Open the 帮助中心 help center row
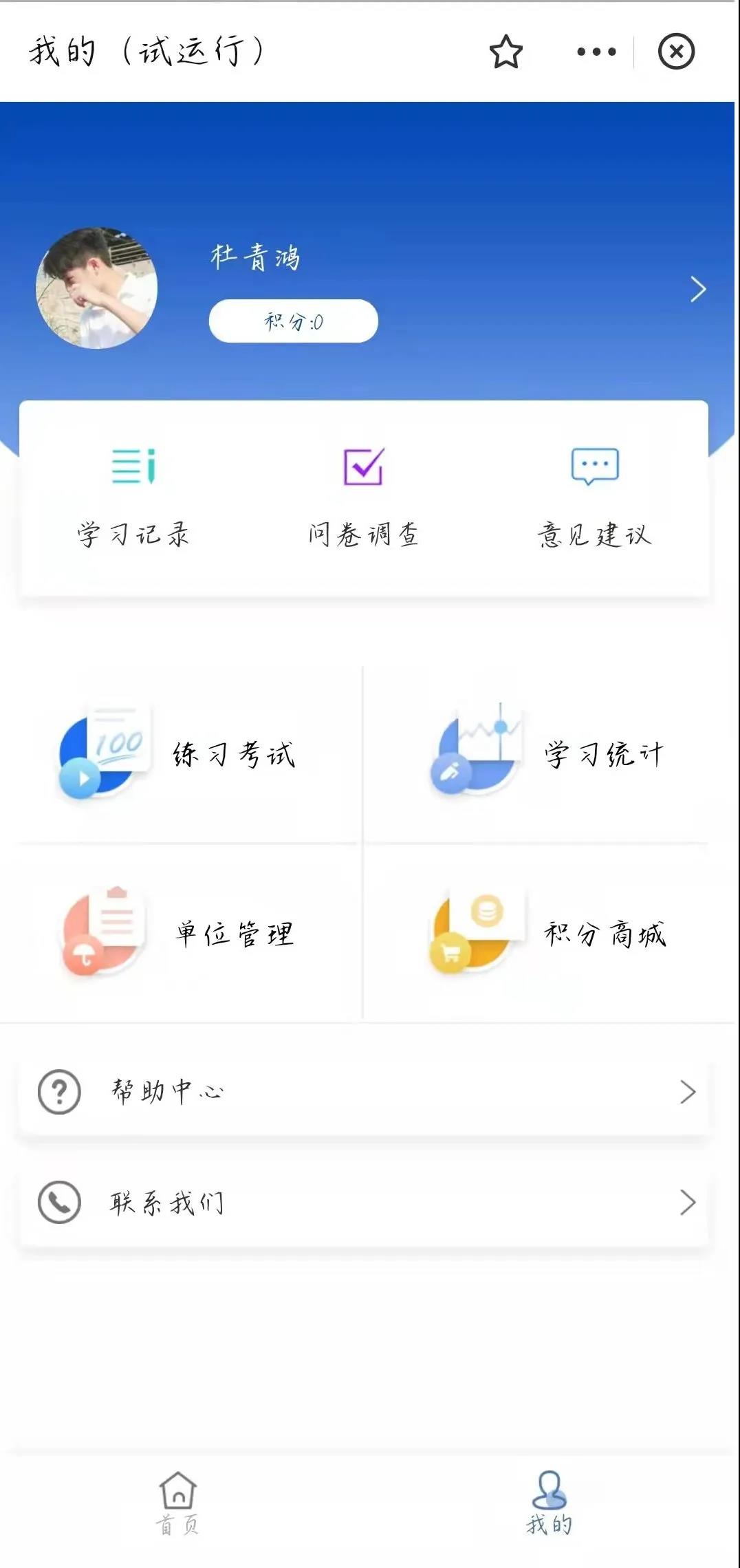This screenshot has height=1568, width=740. coord(364,1092)
